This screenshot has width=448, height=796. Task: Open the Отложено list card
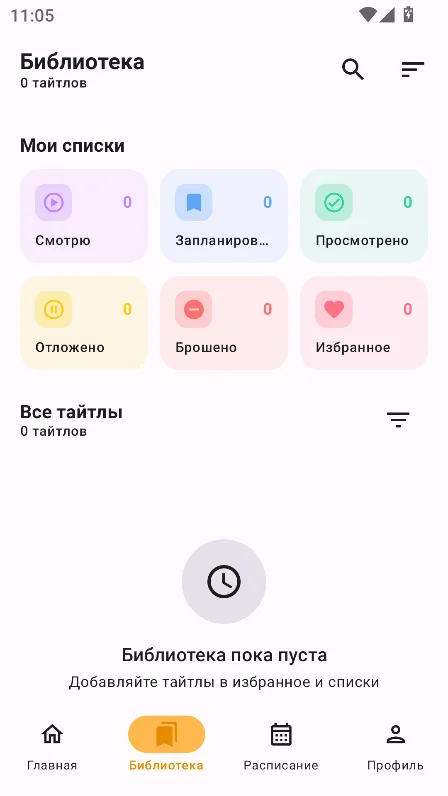point(84,323)
